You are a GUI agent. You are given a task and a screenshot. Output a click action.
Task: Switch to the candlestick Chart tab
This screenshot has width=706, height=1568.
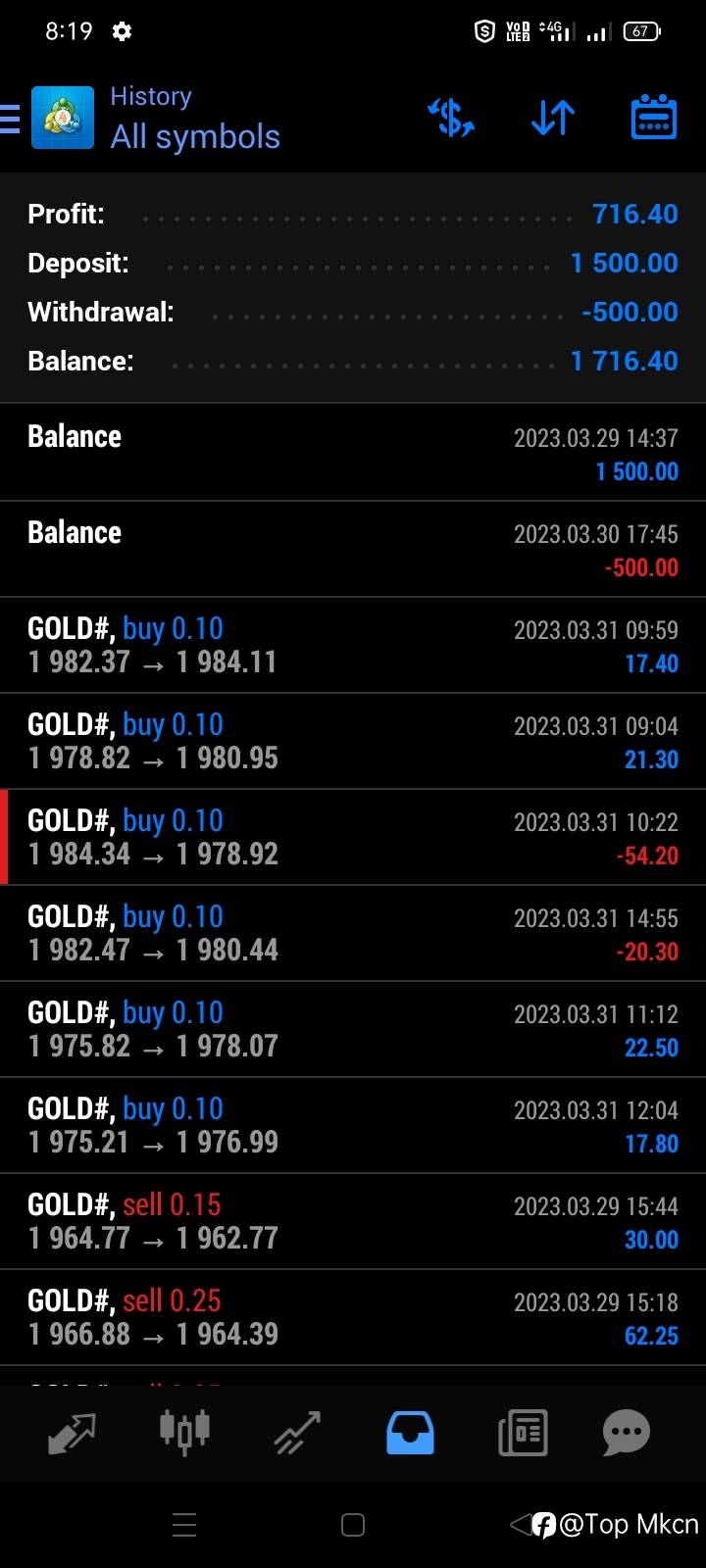pos(184,1431)
